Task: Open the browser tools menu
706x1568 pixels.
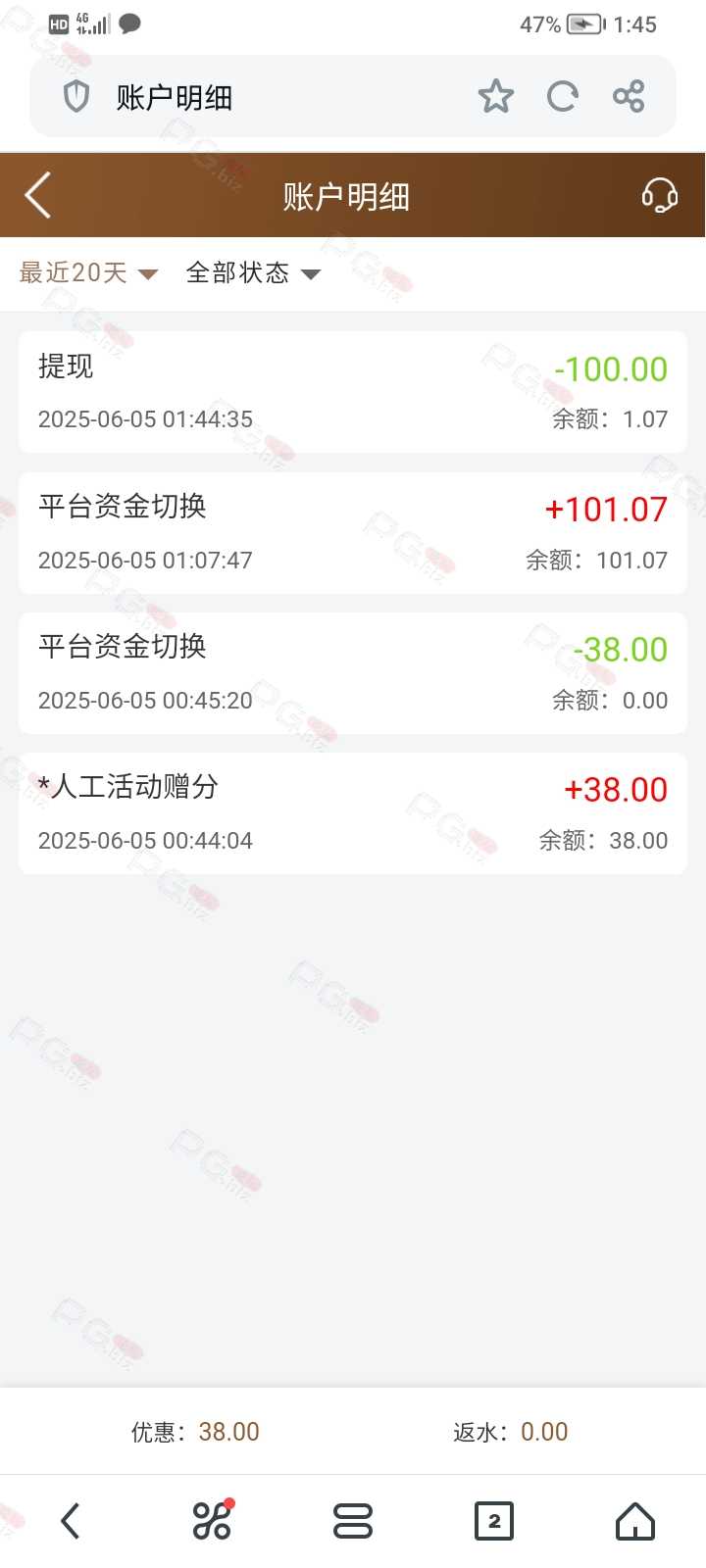Action: point(212,1520)
